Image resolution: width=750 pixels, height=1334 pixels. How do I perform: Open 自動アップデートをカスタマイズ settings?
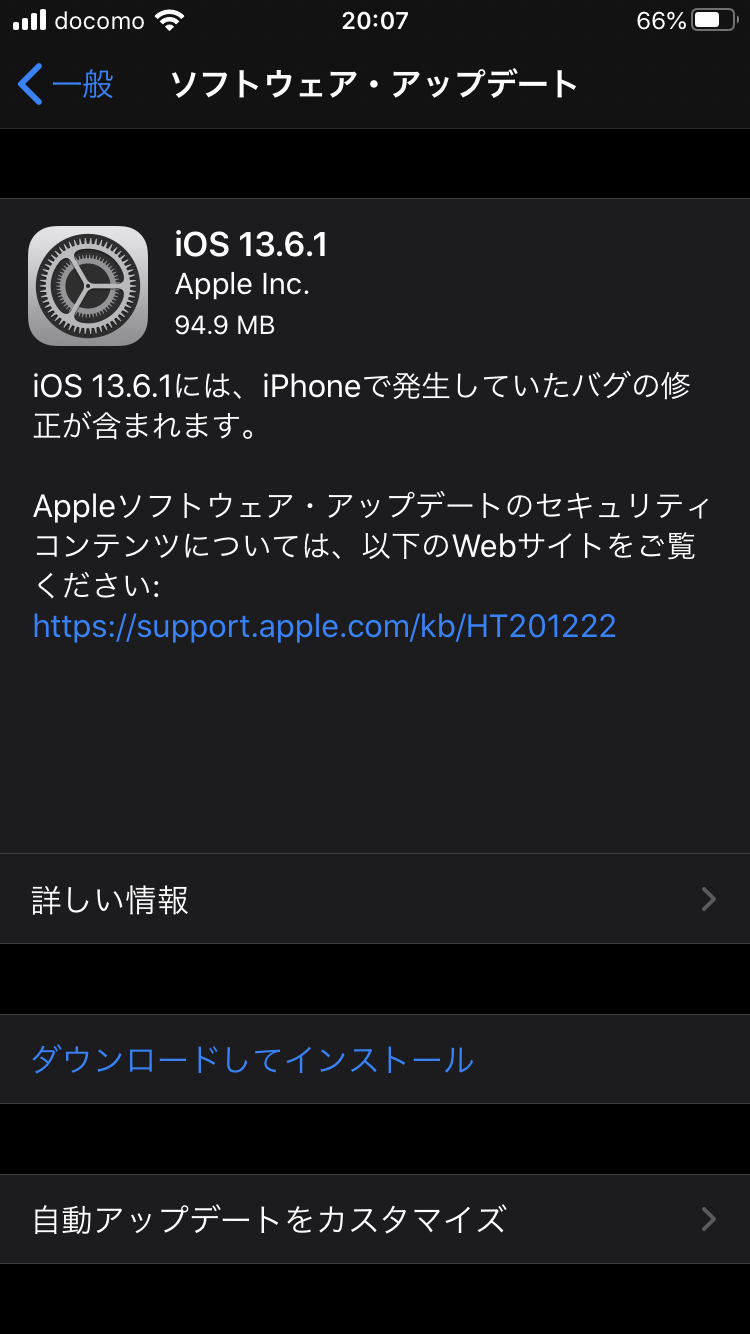(x=374, y=1219)
